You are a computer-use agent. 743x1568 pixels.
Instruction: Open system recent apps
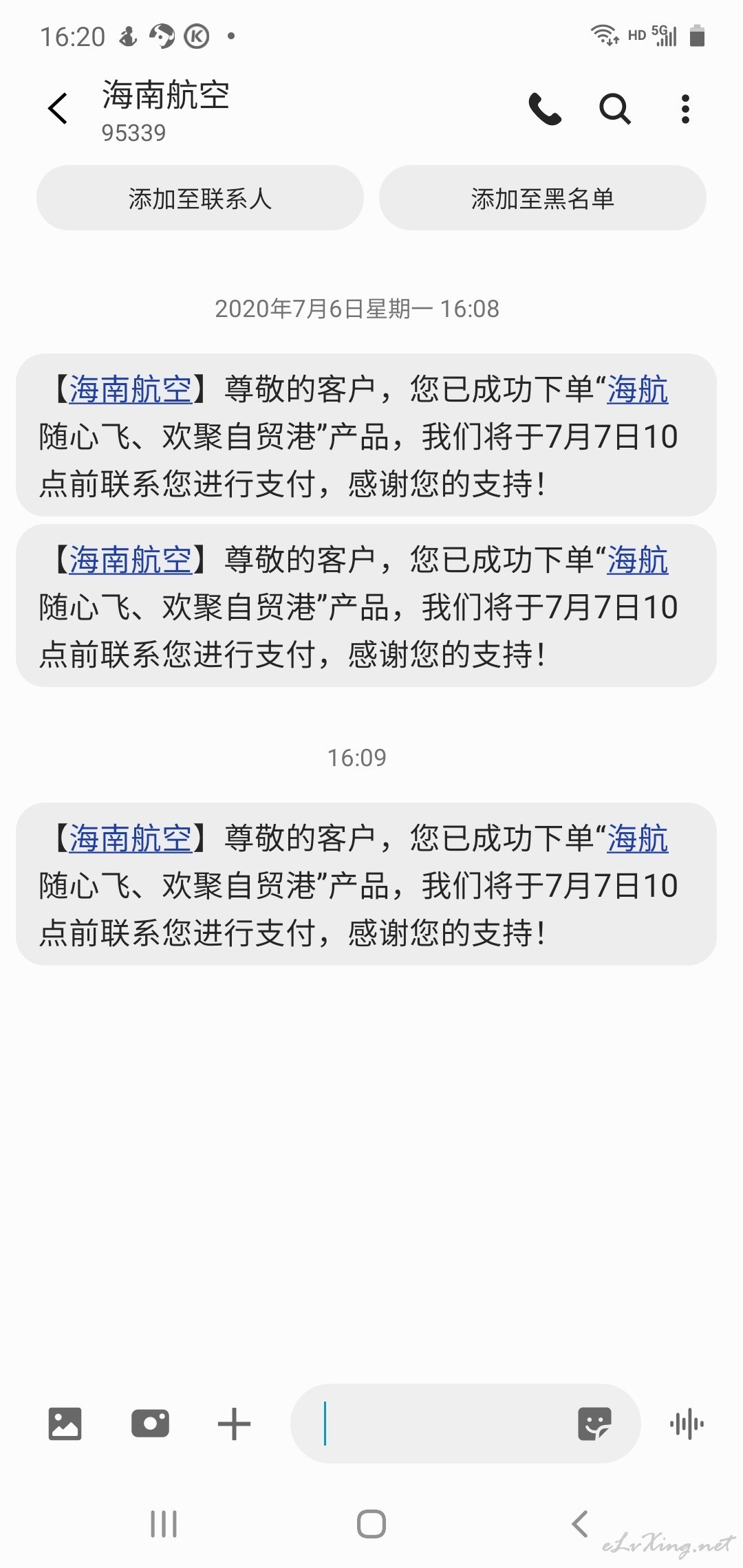tap(164, 1524)
